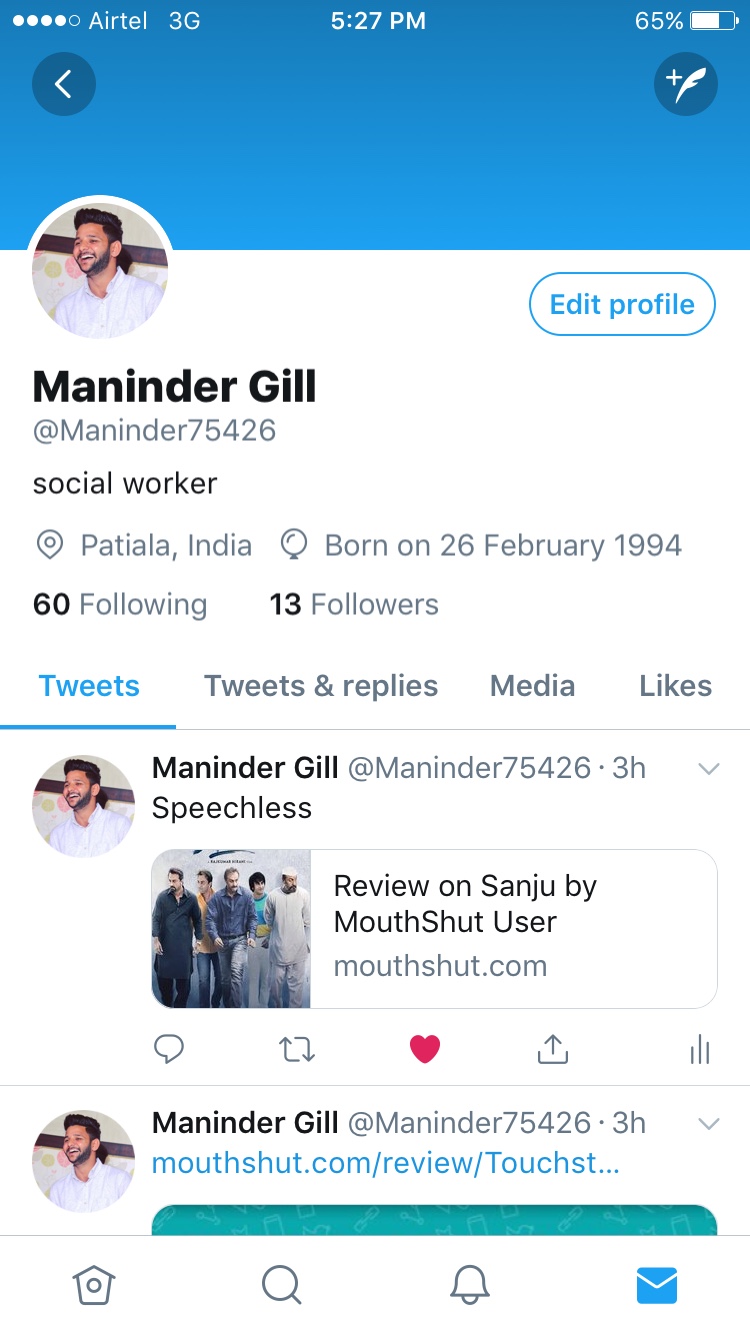Open the Search tab

coord(281,1285)
